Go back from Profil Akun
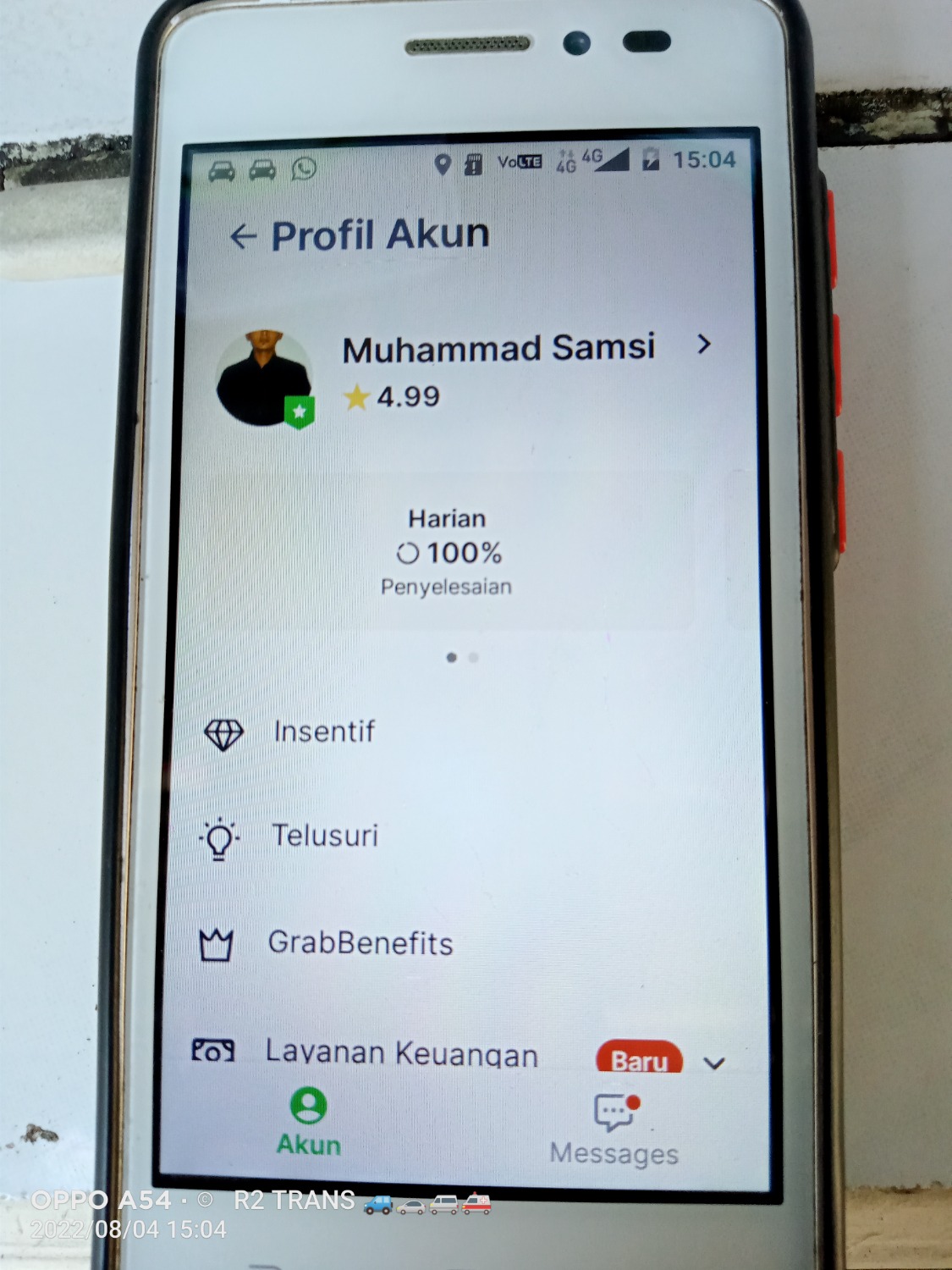The width and height of the screenshot is (952, 1270). click(243, 236)
